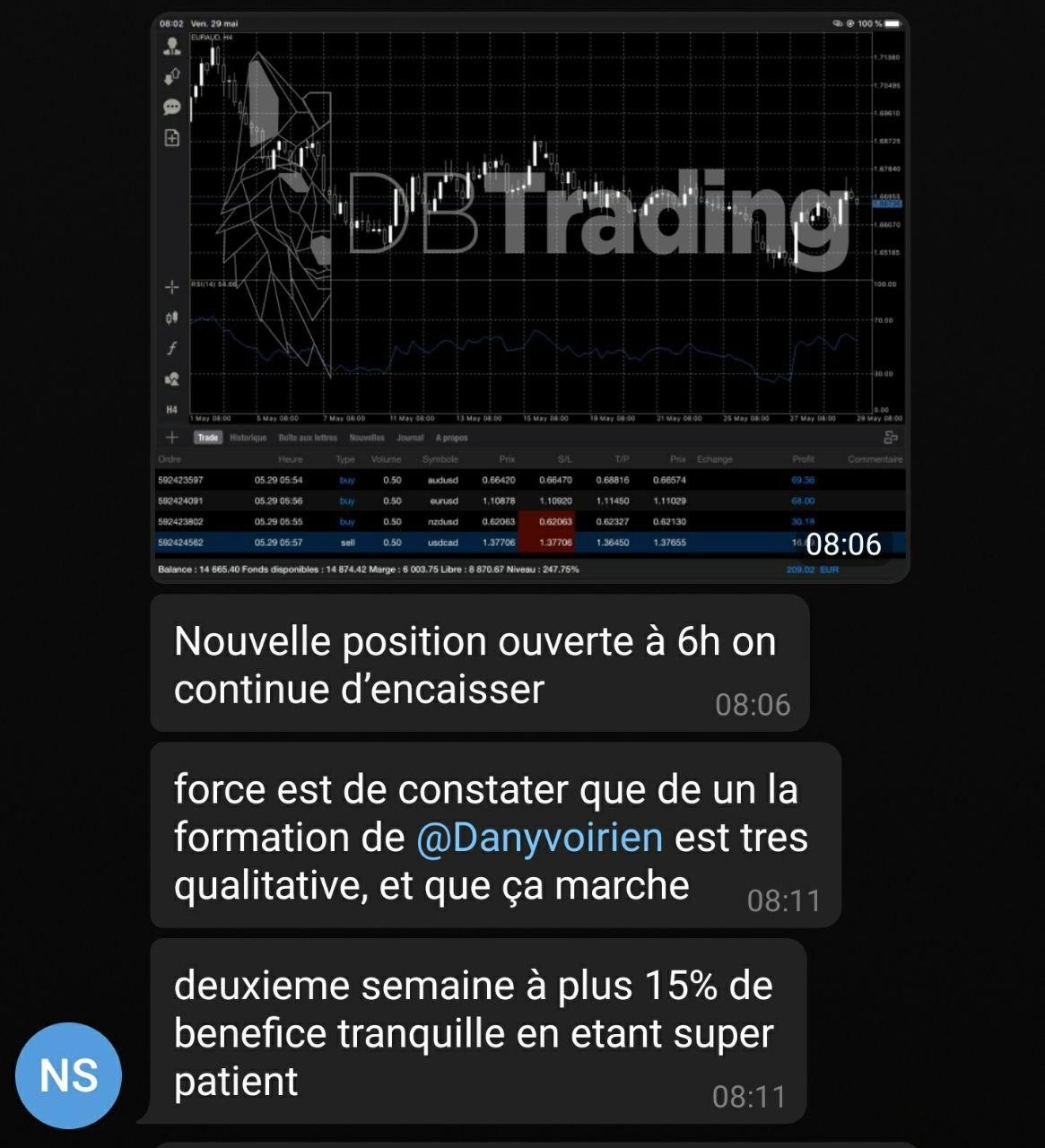
Task: View the NS sender's profile avatar
Action: [68, 1074]
